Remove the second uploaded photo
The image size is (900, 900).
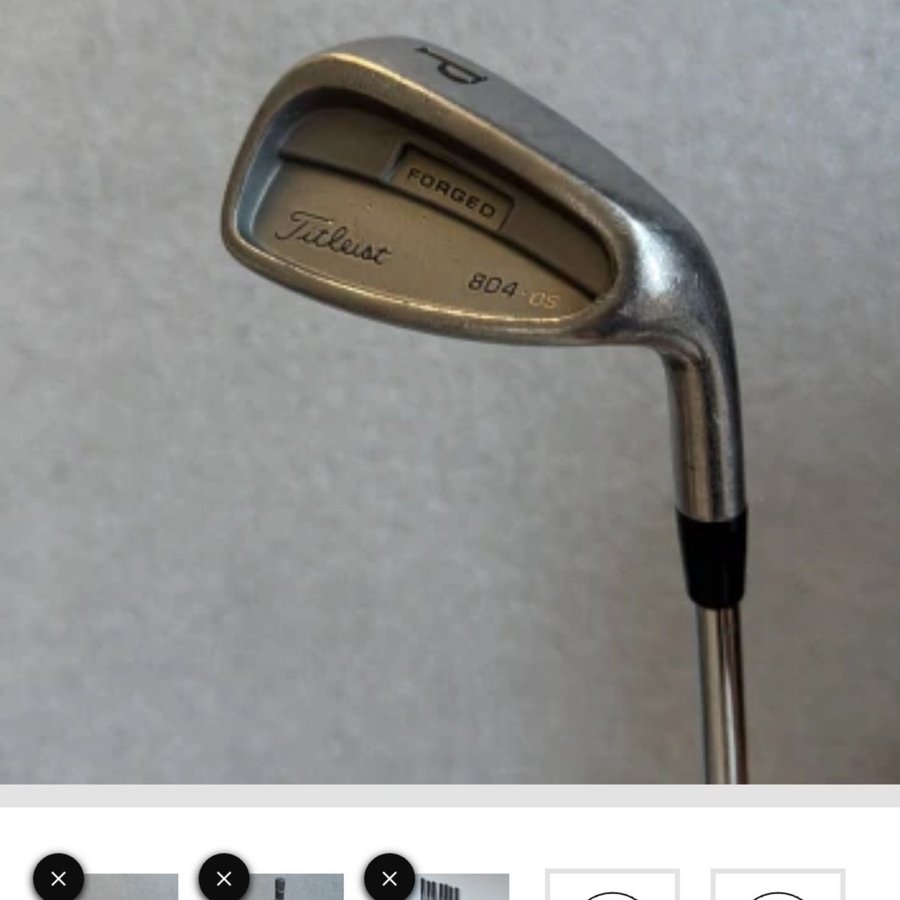[x=224, y=878]
